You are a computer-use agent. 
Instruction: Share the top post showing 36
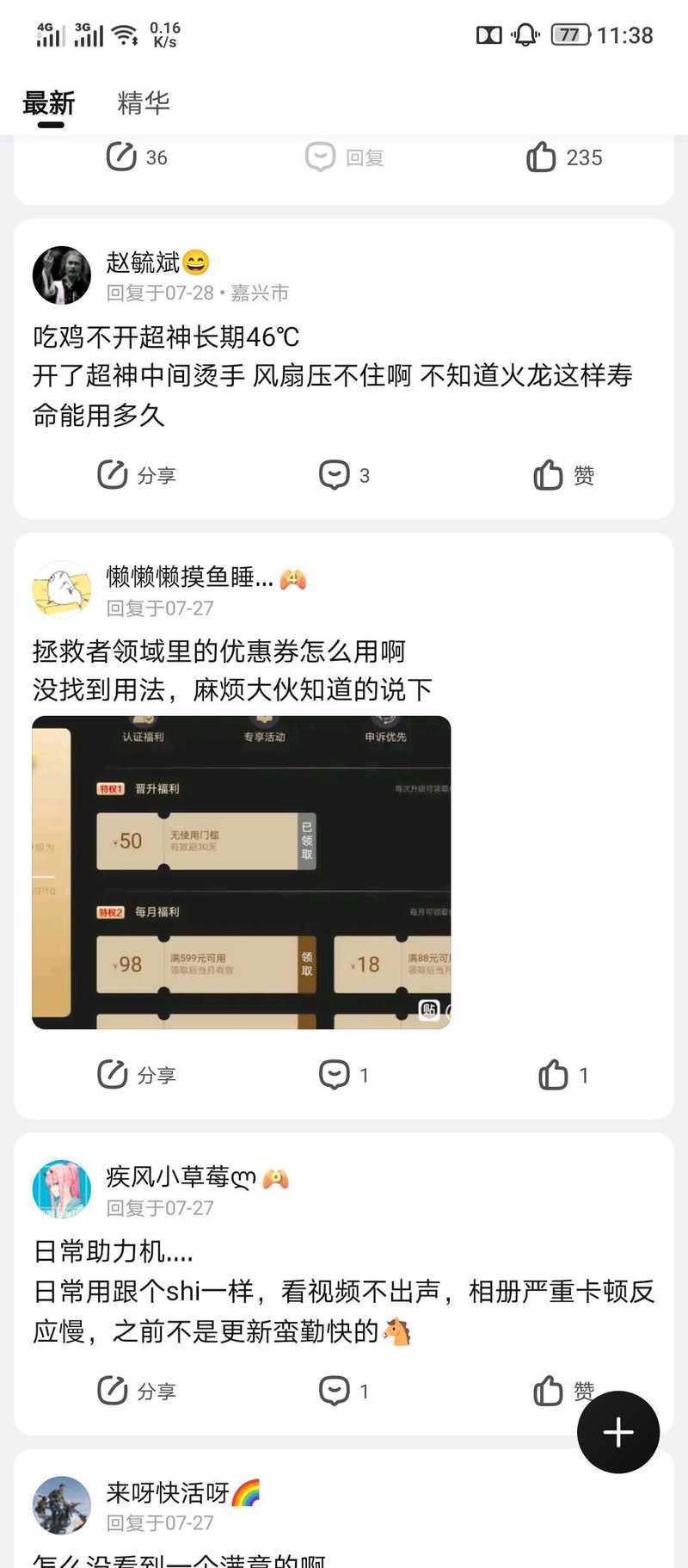[x=137, y=157]
